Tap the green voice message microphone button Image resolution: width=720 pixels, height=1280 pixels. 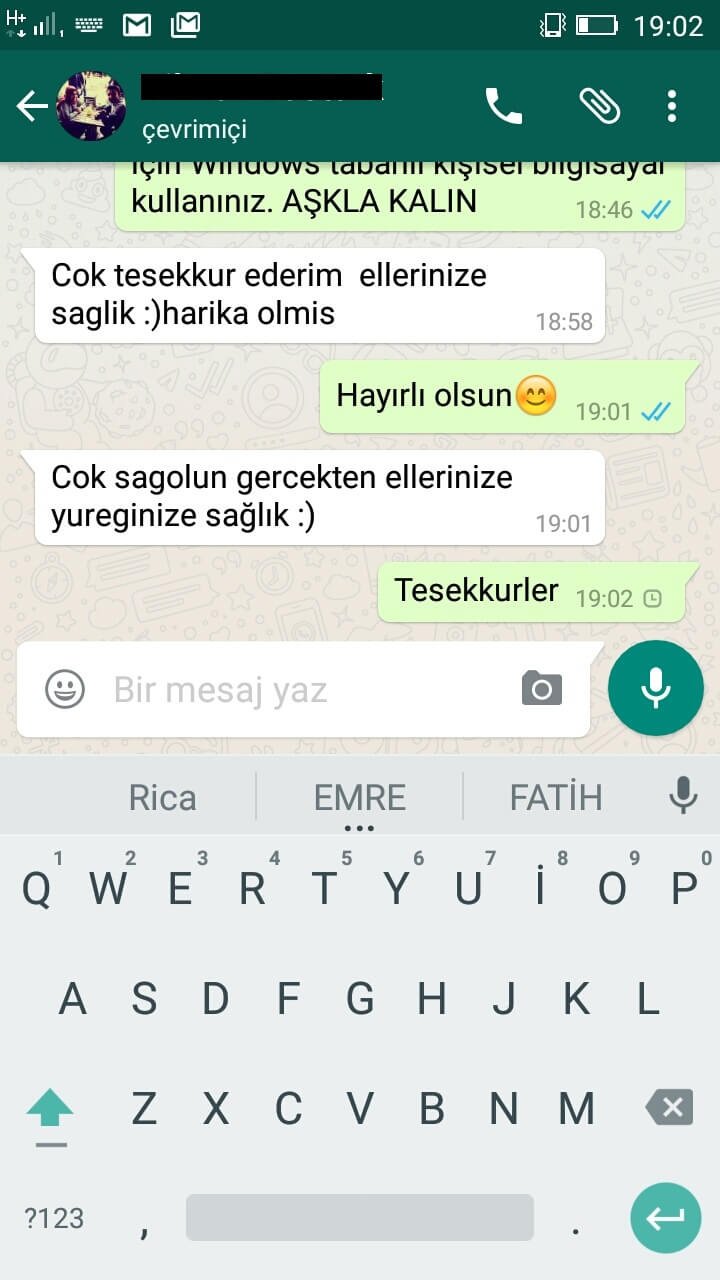656,688
